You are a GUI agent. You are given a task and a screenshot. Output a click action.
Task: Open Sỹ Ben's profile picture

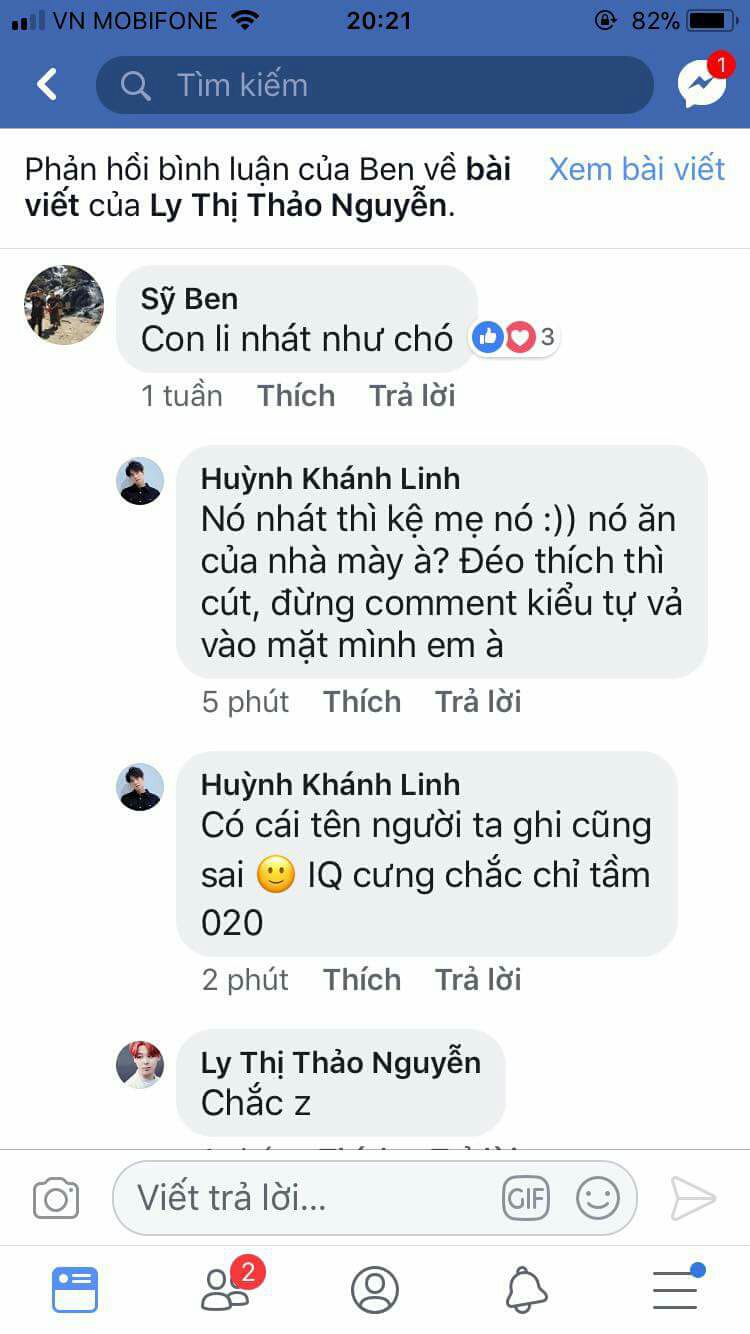pyautogui.click(x=64, y=305)
